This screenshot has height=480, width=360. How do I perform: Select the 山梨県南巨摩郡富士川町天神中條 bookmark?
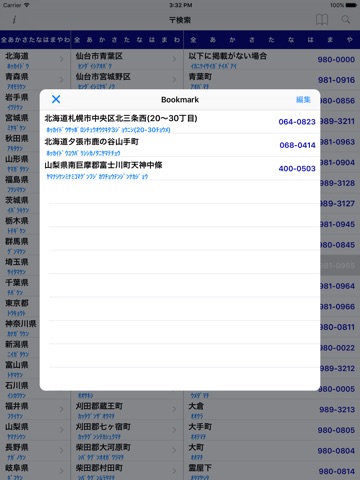click(x=180, y=169)
